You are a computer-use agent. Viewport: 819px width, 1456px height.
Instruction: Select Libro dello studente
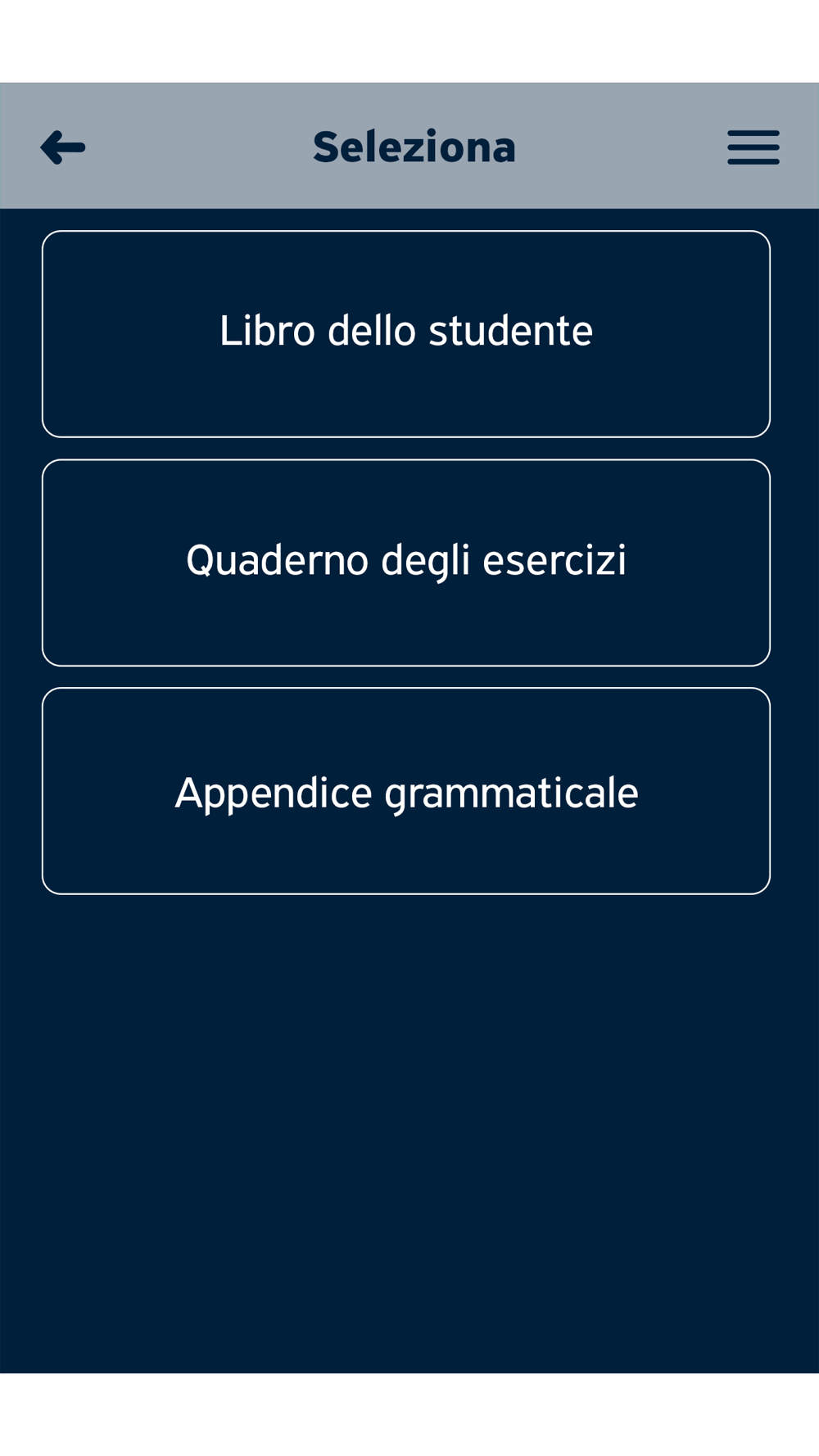point(406,333)
